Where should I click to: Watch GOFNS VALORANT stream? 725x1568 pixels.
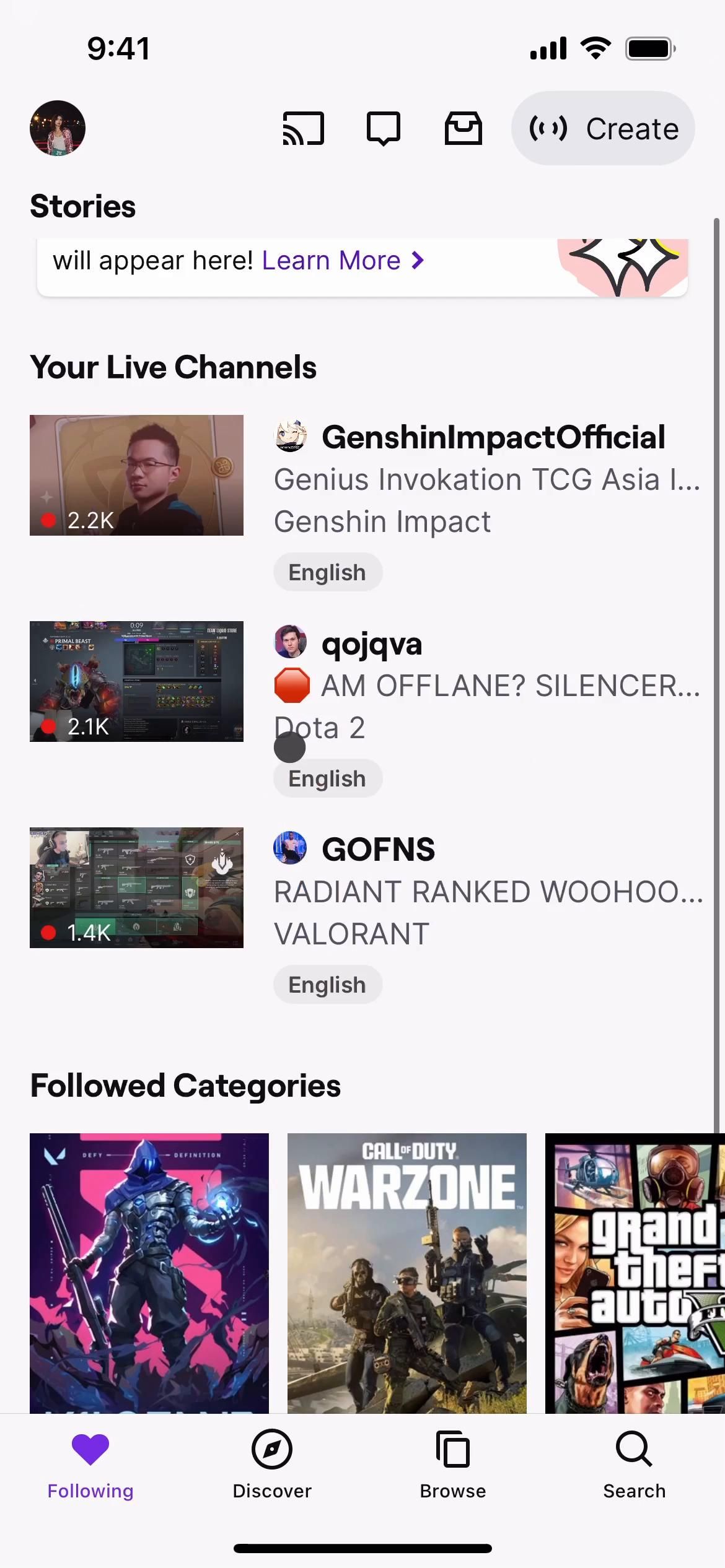tap(136, 887)
